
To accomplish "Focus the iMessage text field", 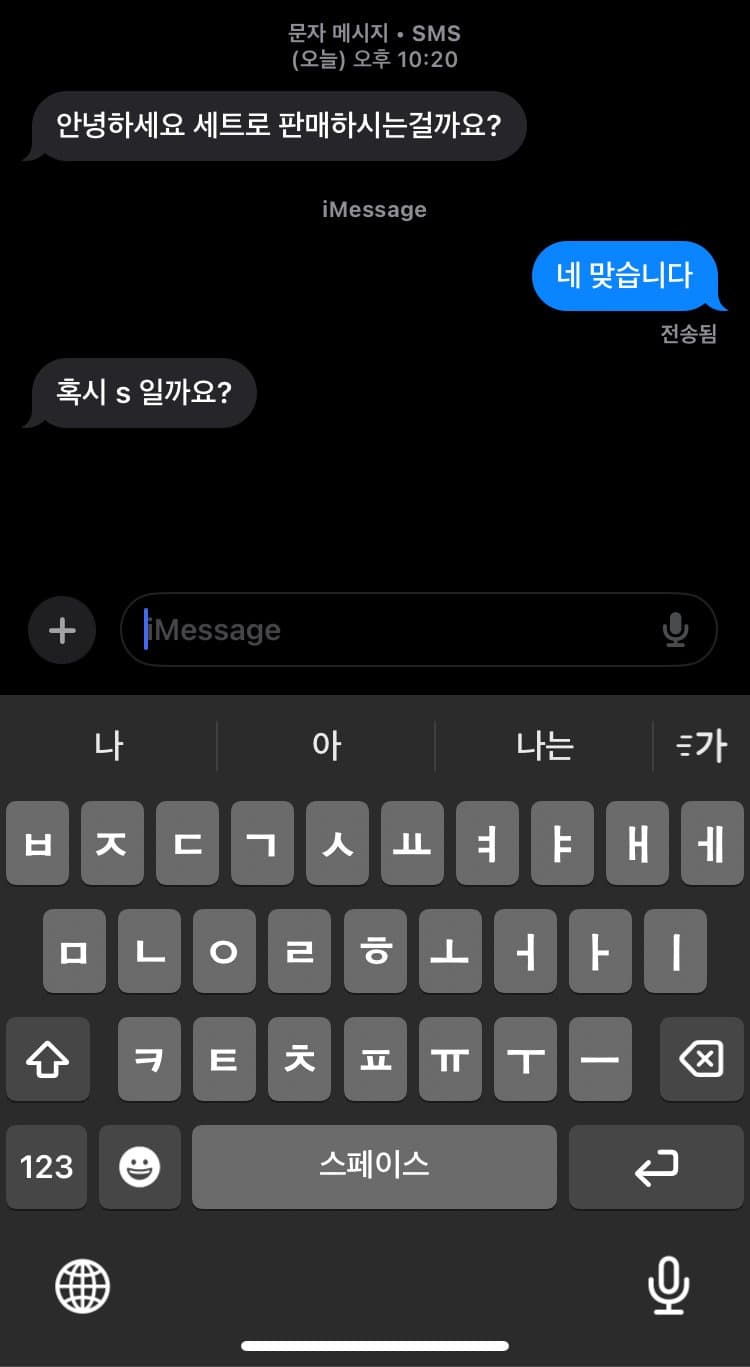I will 400,630.
